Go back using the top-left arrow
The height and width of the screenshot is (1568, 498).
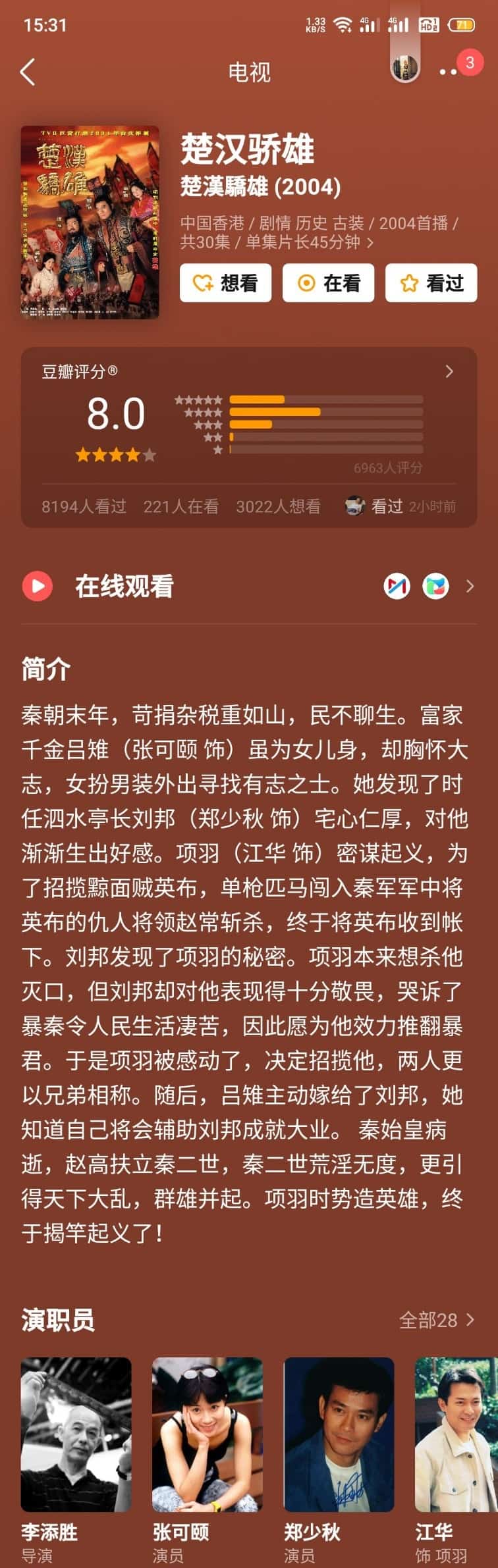click(x=28, y=72)
